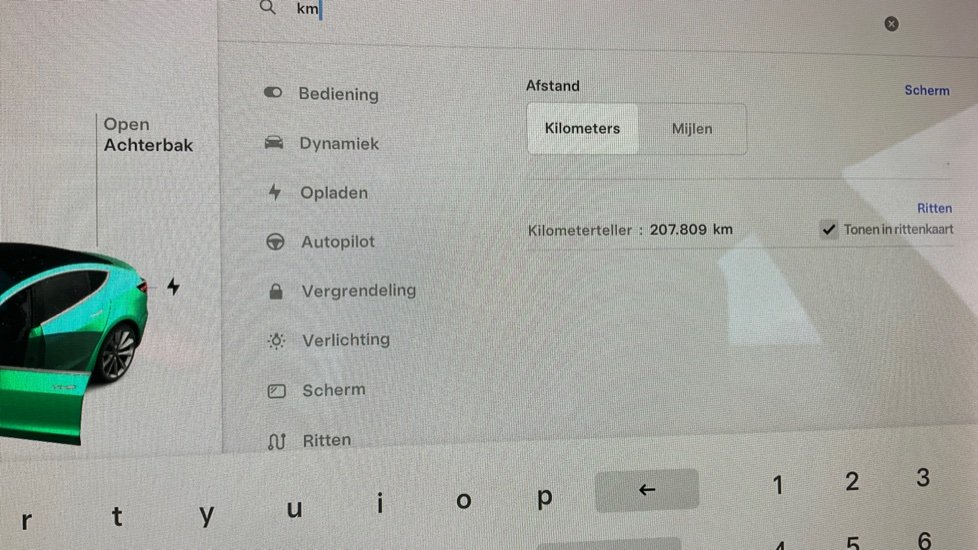Switch distance unit to Mijlen
This screenshot has height=550, width=978.
692,129
